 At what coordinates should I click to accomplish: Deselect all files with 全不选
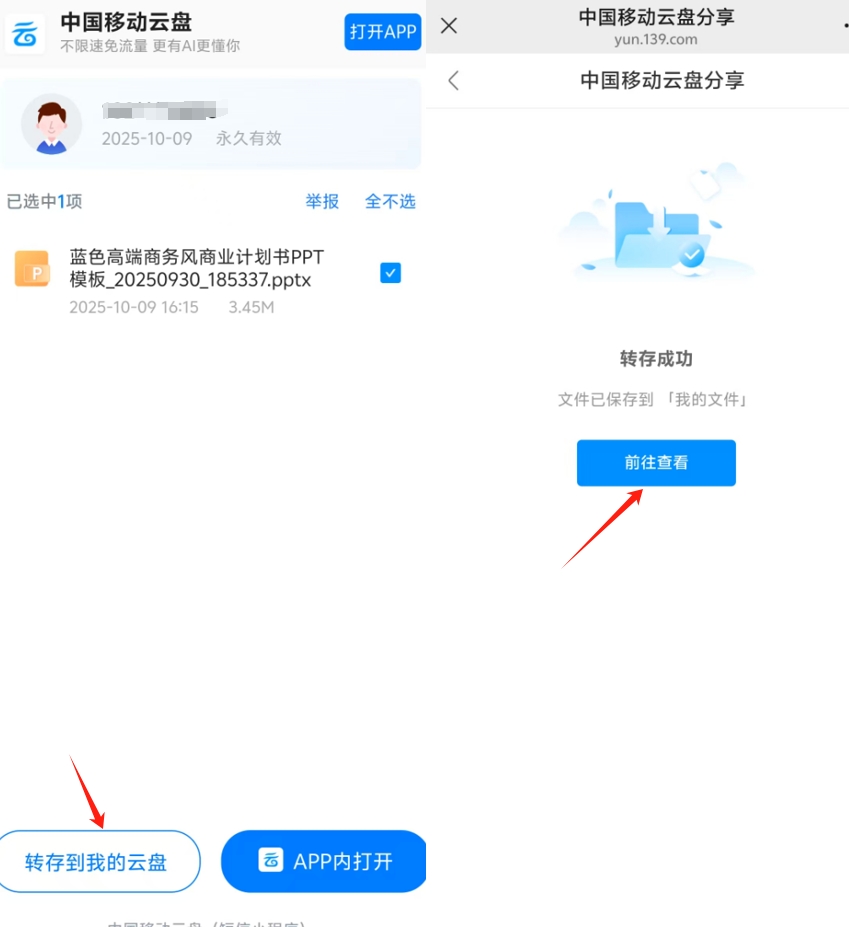coord(390,201)
